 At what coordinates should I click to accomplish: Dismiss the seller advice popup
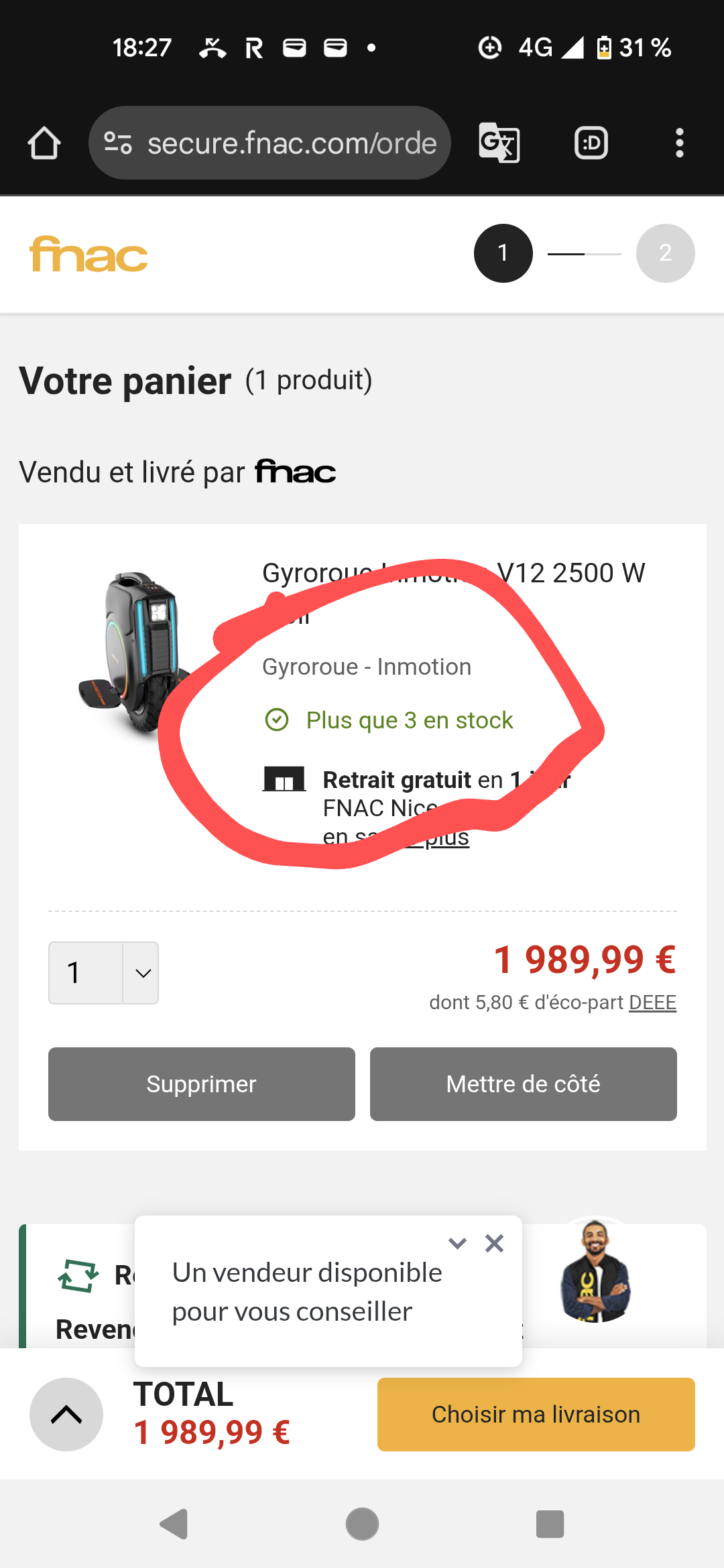click(495, 1244)
